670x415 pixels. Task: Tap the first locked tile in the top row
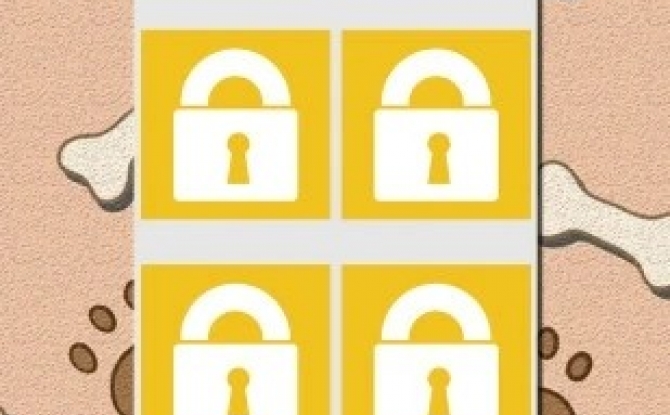(236, 125)
